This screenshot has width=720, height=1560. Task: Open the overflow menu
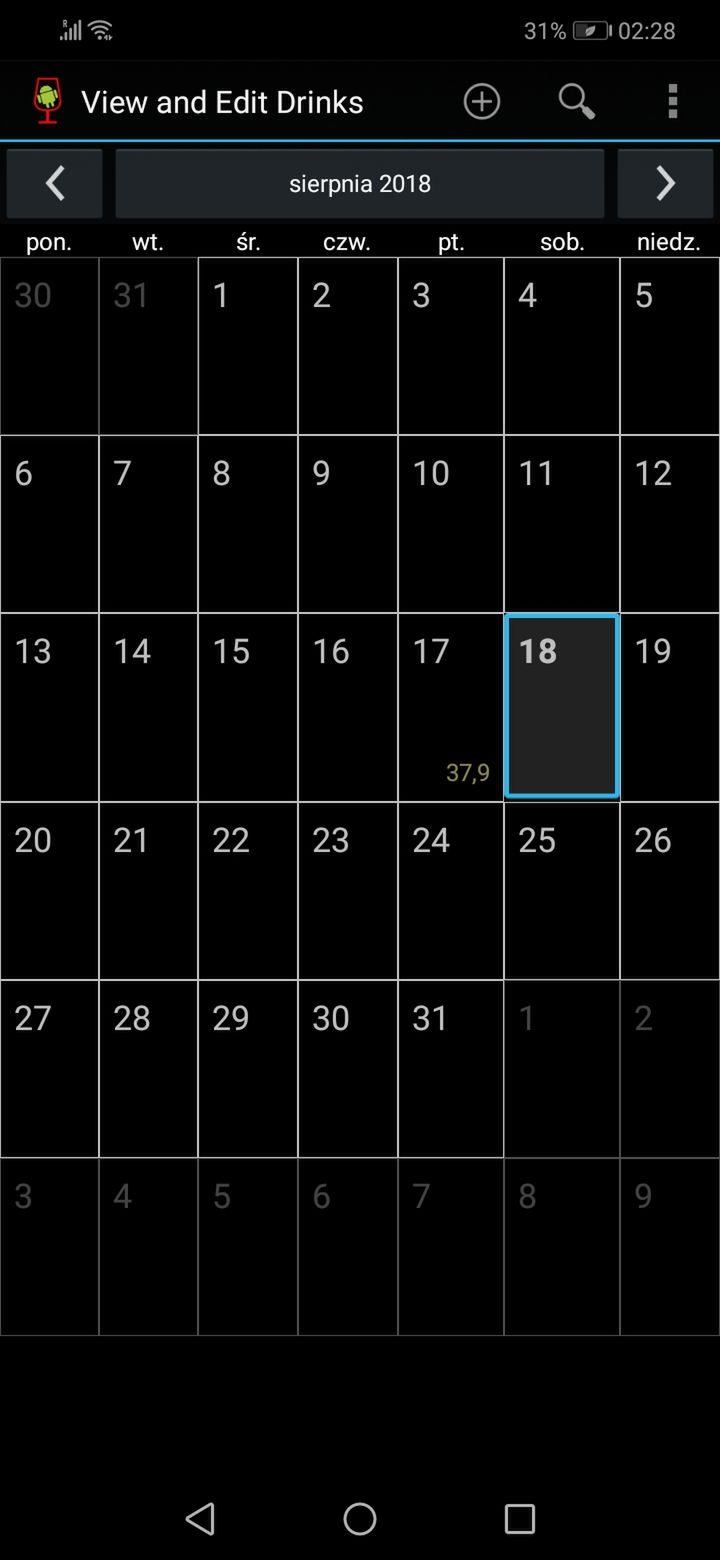pos(673,101)
